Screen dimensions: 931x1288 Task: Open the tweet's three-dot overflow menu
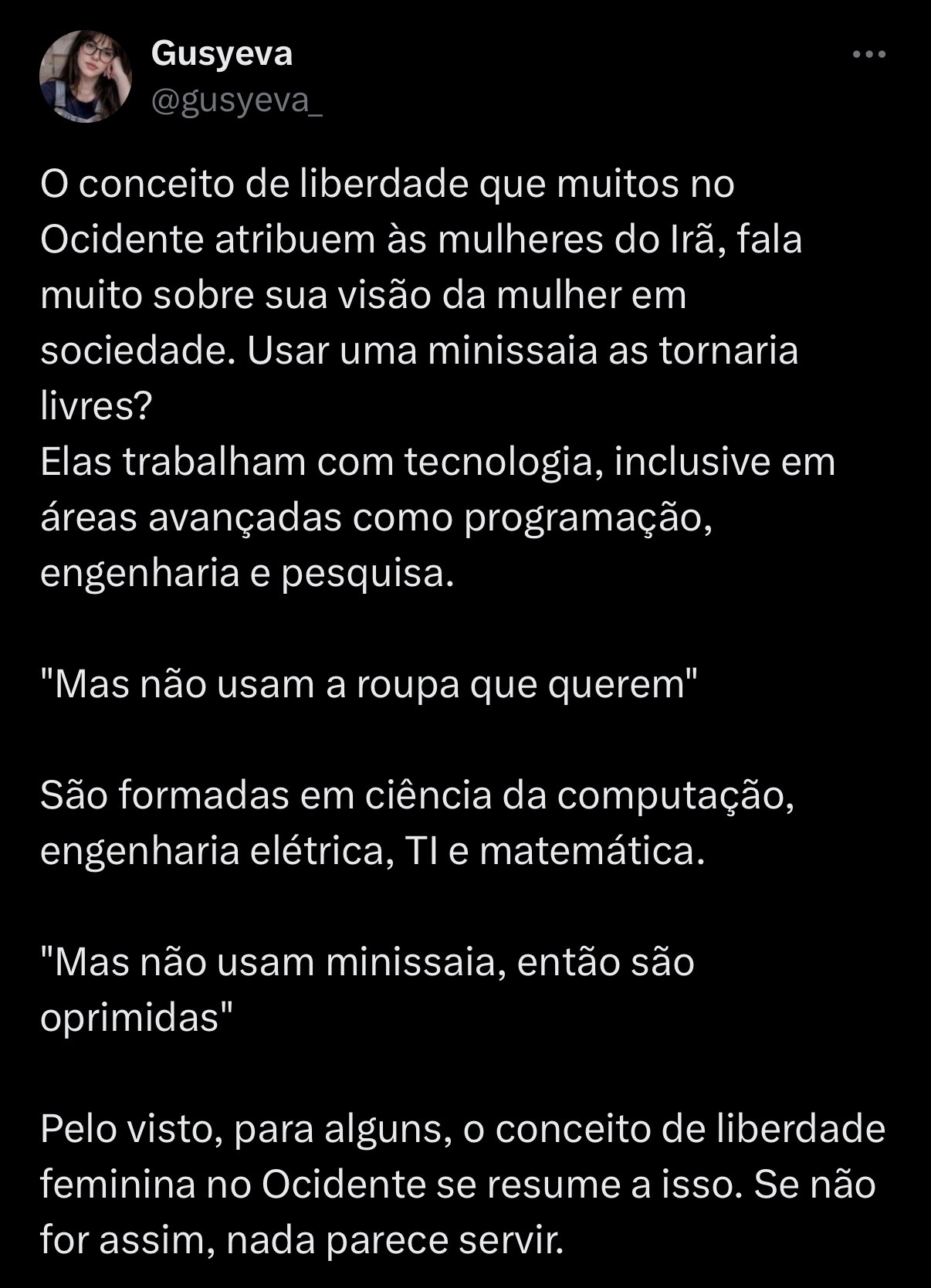868,55
